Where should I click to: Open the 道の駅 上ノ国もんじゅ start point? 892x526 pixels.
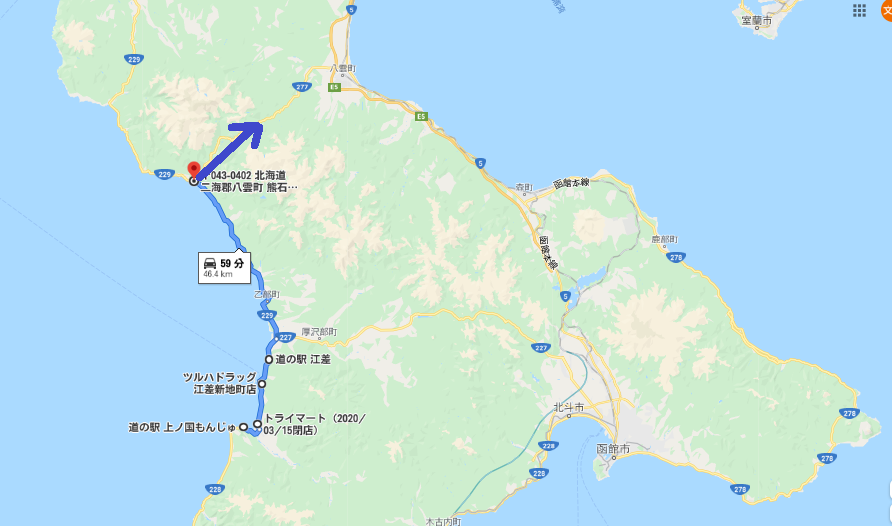tap(243, 427)
